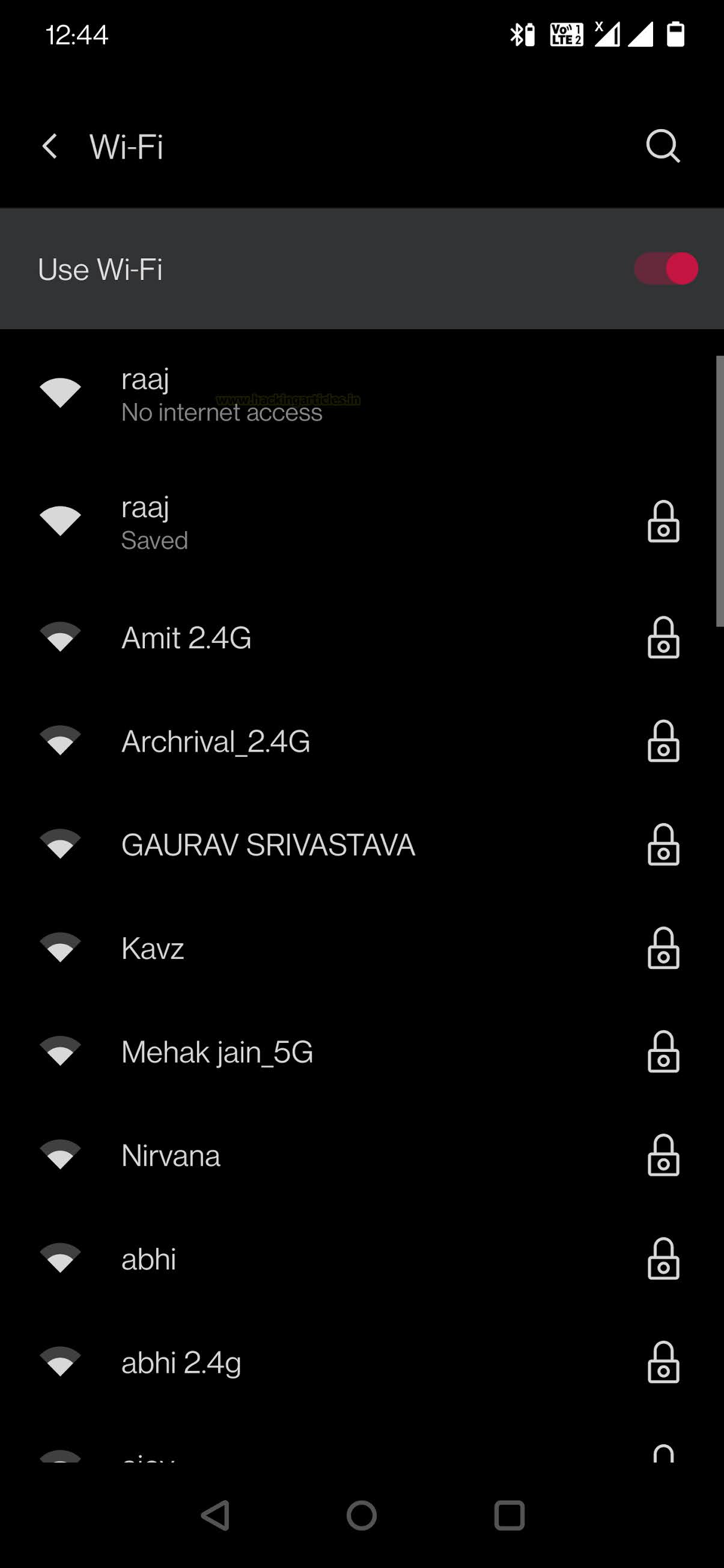Show recent apps
This screenshot has height=1568, width=724.
tap(509, 1515)
